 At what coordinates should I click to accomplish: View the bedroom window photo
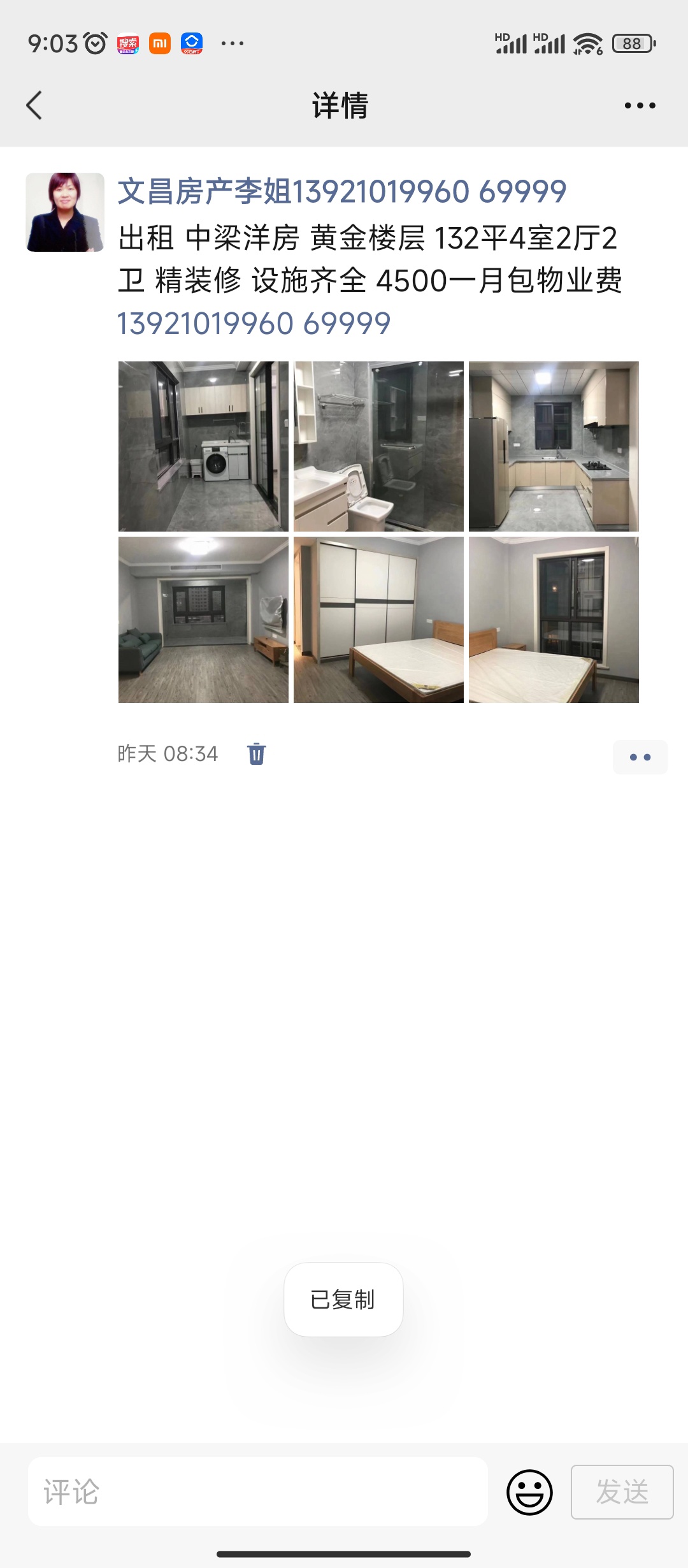(x=554, y=620)
